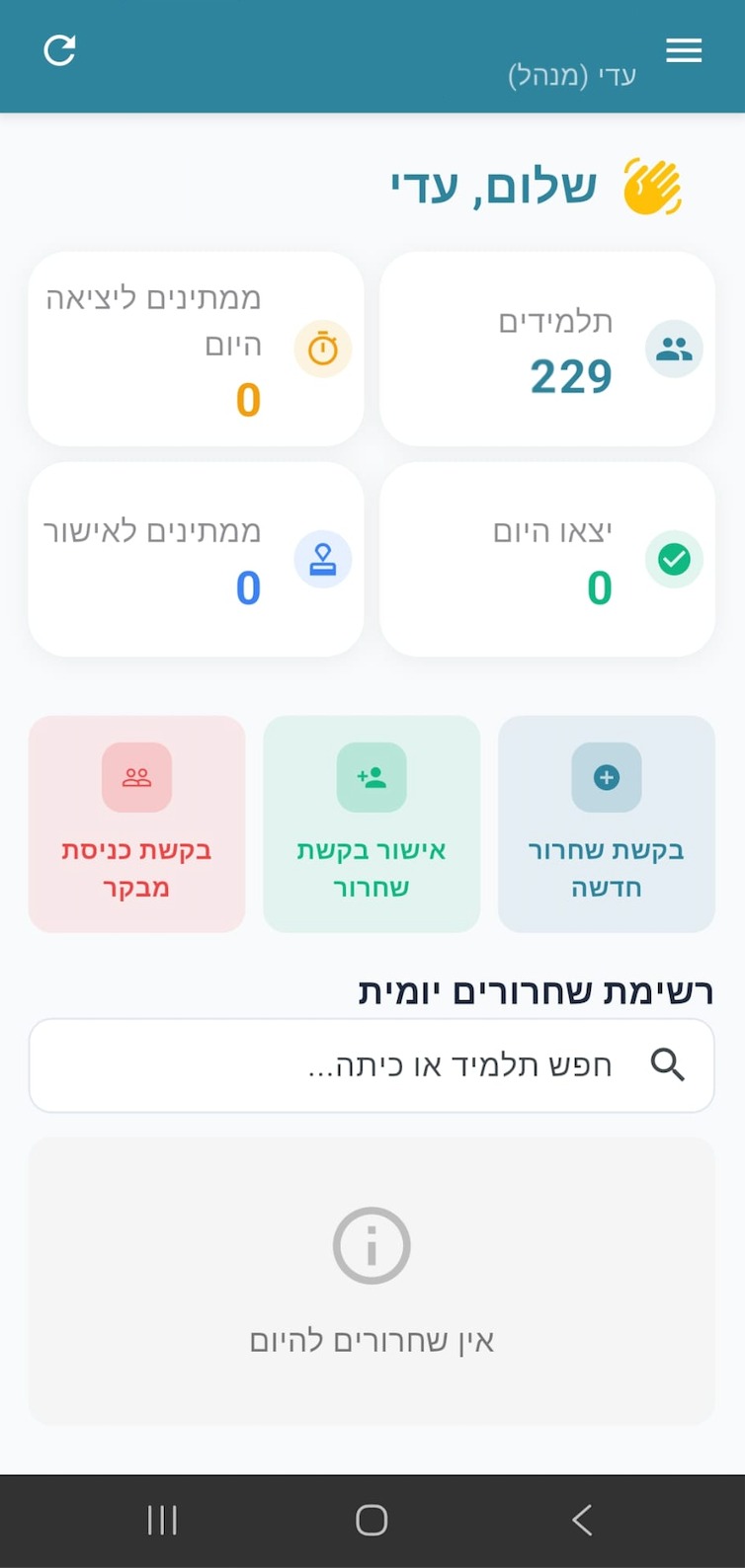Open אישור בקשת שחרור (approve release request)
The image size is (745, 1568).
[371, 824]
